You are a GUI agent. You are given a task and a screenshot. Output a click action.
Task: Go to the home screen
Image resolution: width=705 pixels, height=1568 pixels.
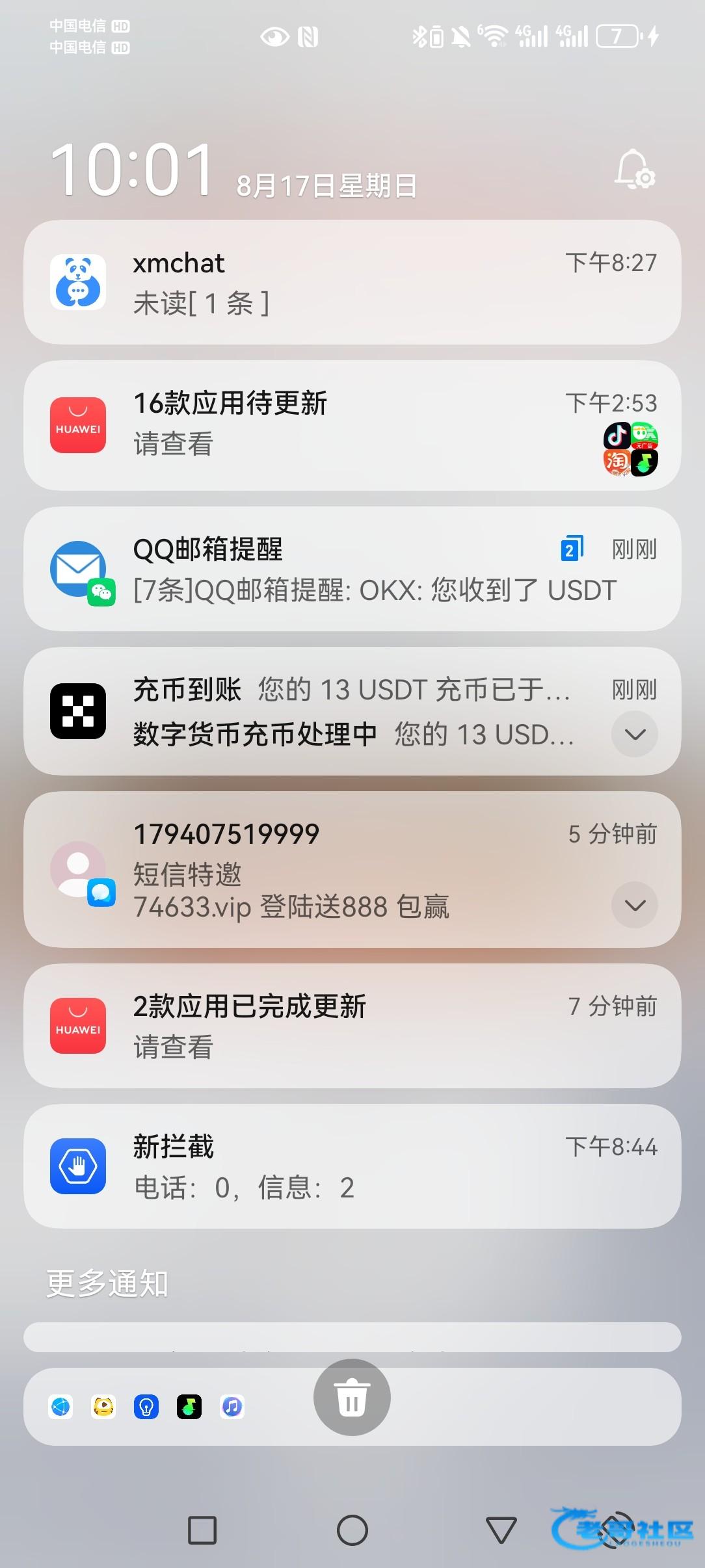point(352,1530)
